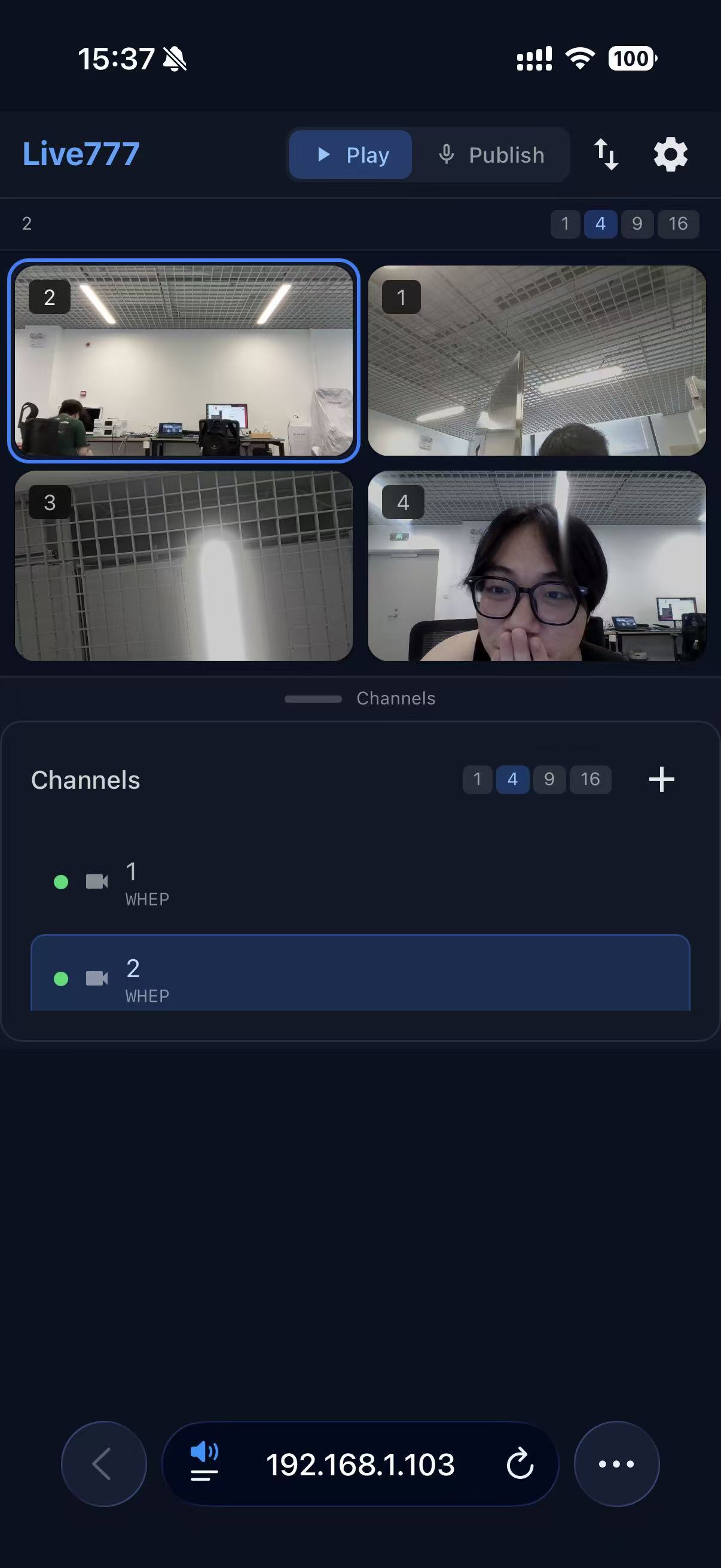
Task: Reload the page at 192.168.1.103
Action: (x=520, y=1464)
